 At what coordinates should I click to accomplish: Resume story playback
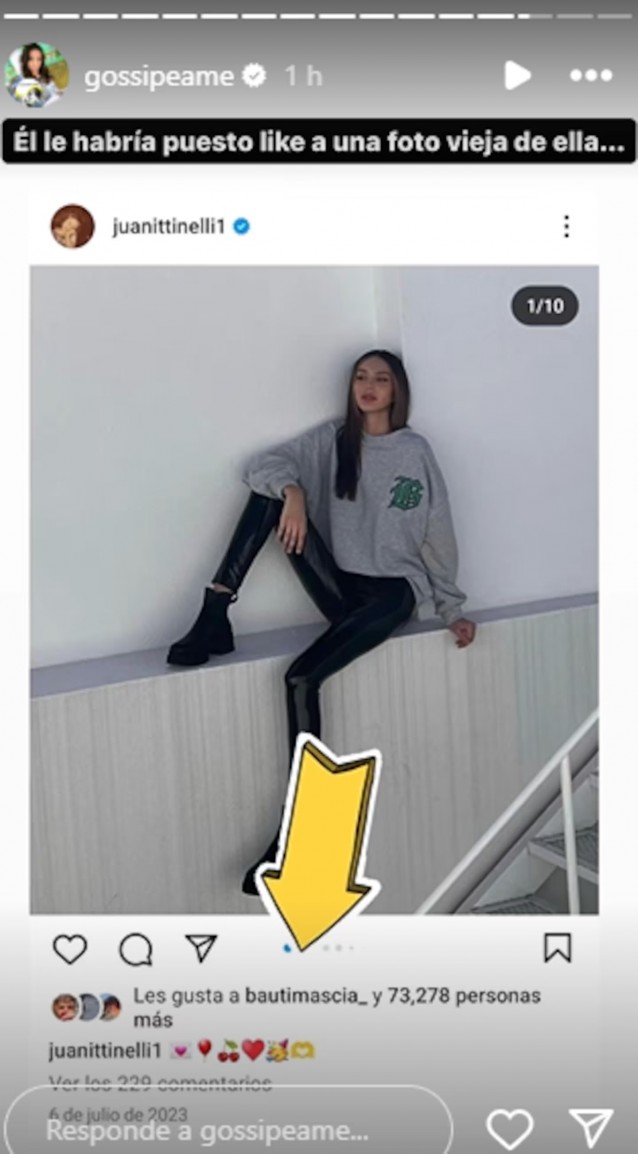[x=516, y=75]
